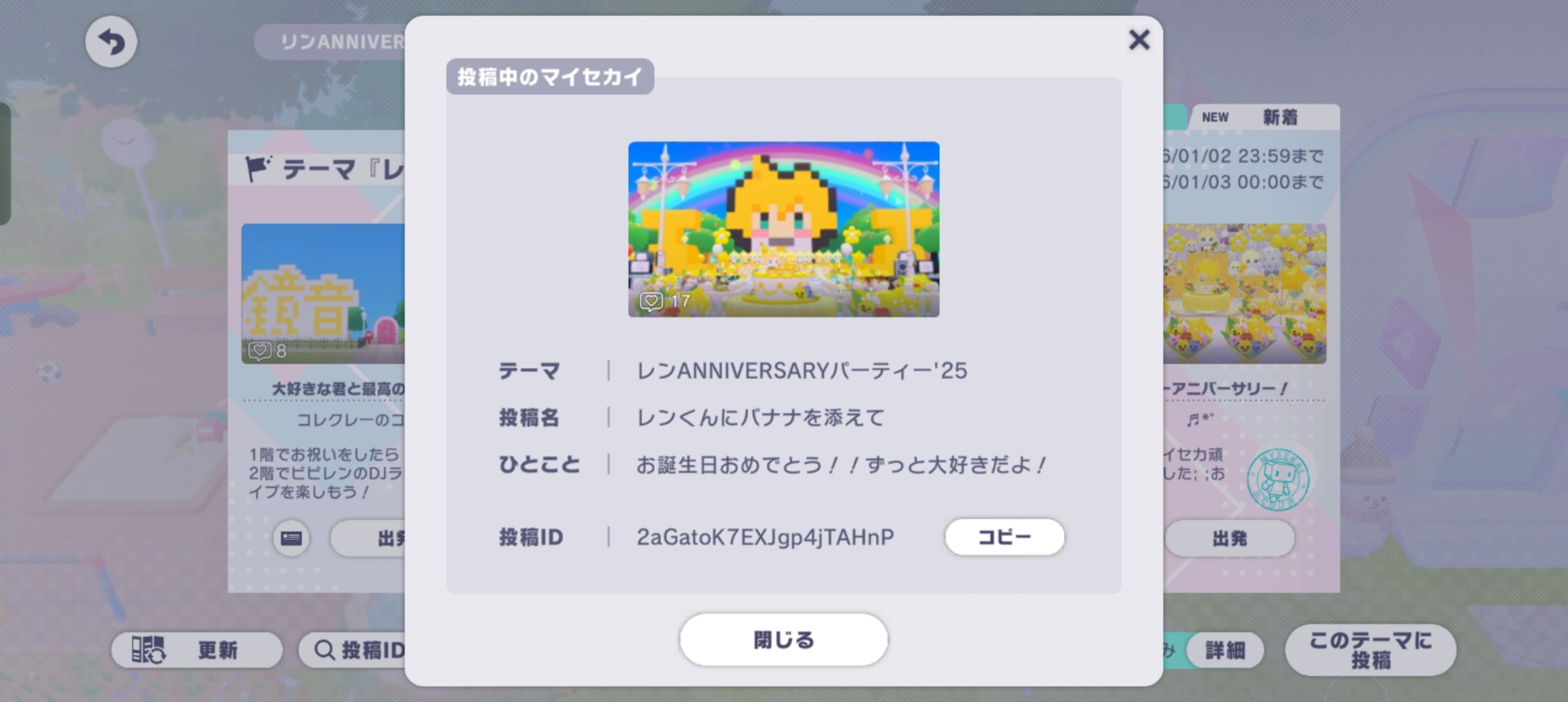This screenshot has height=702, width=1568.
Task: Copy the post ID with コピー
Action: [1004, 537]
